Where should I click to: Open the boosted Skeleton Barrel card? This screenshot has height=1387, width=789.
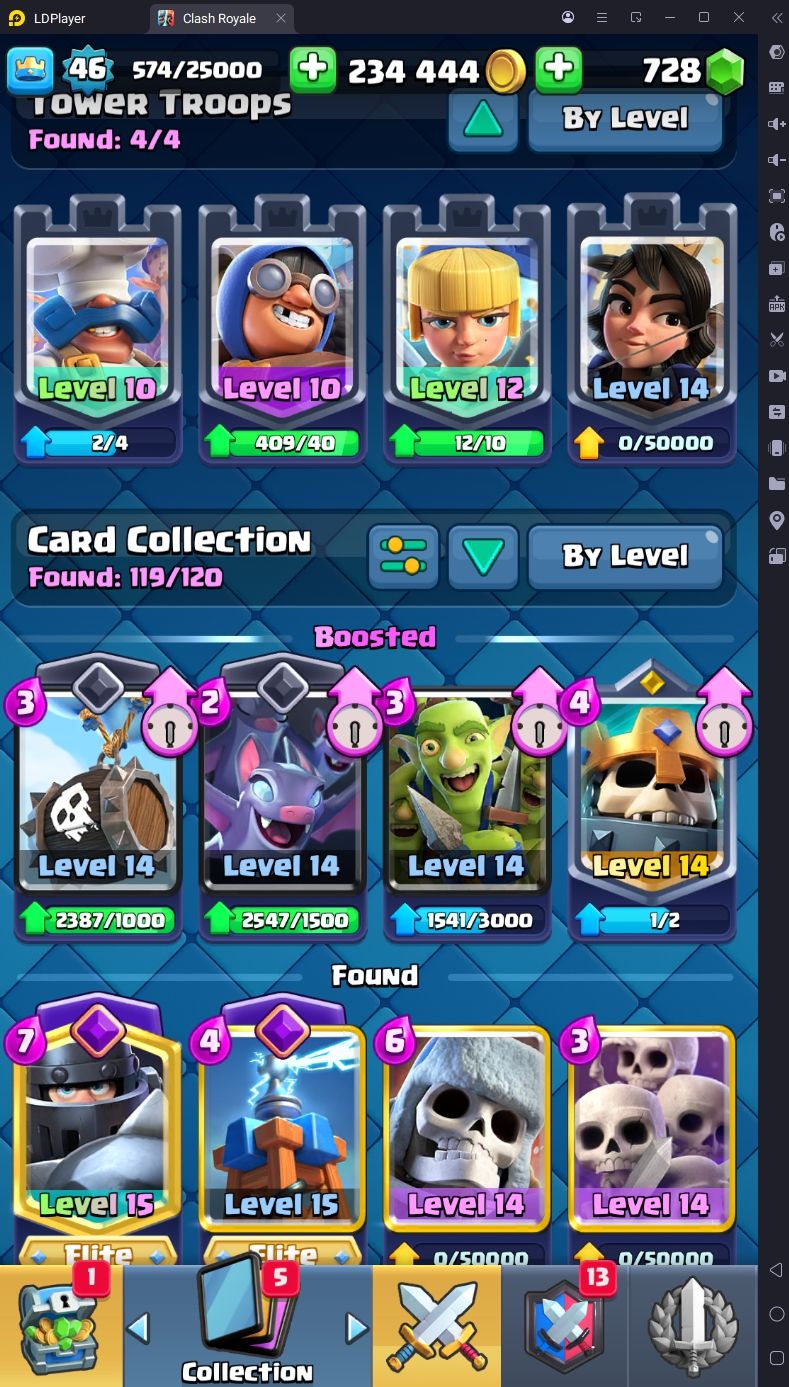click(98, 800)
